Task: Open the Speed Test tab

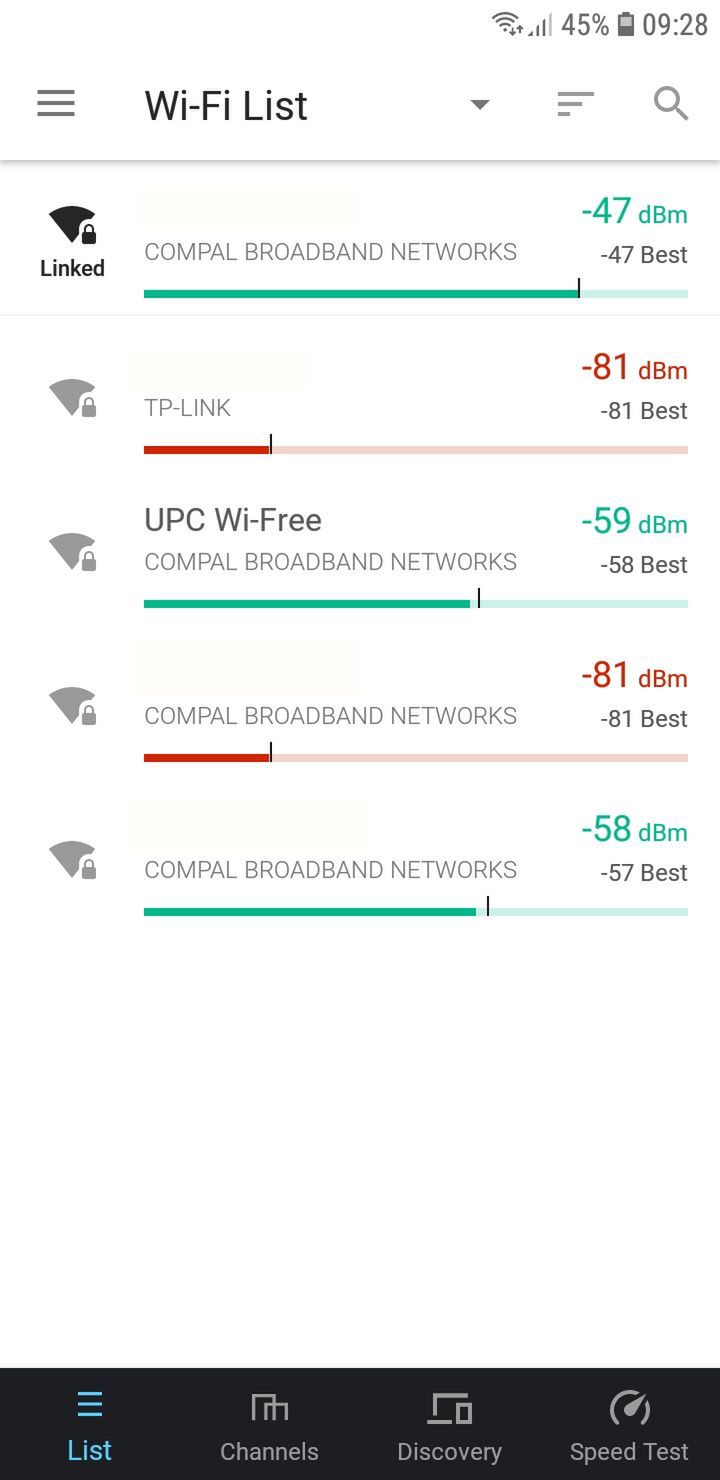Action: point(630,1426)
